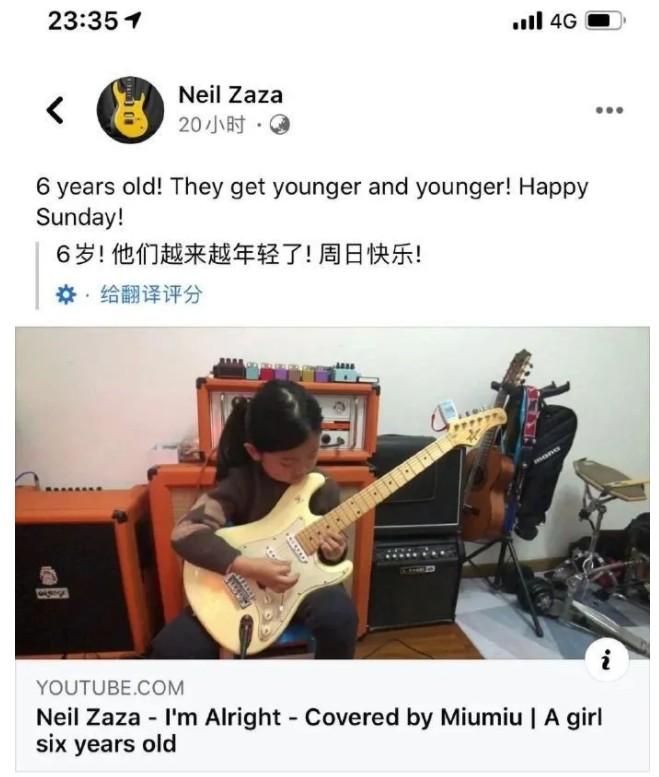
Task: Open Neil Zaza's profile picture
Action: pyautogui.click(x=130, y=110)
